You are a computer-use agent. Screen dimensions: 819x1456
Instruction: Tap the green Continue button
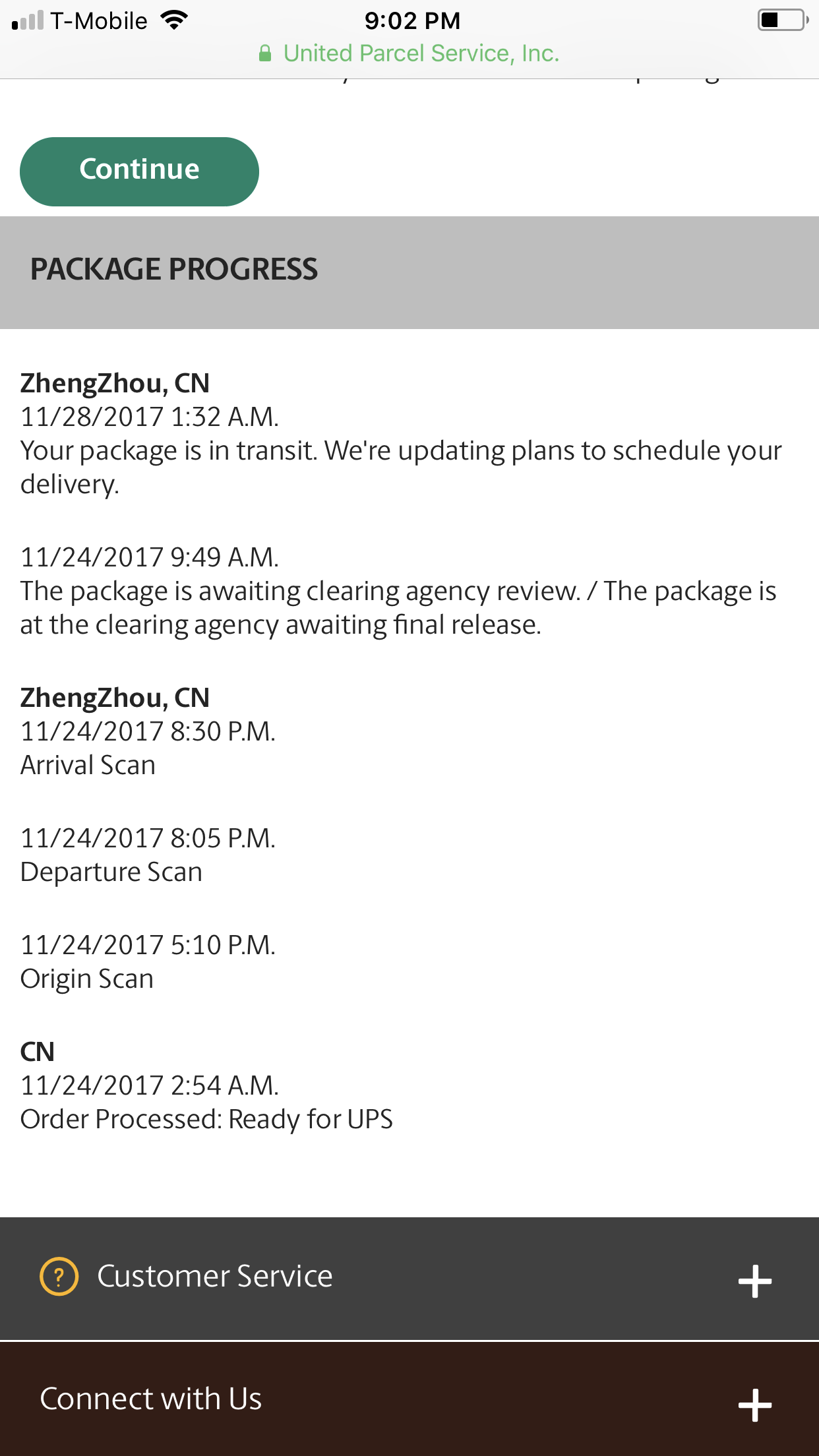(139, 171)
